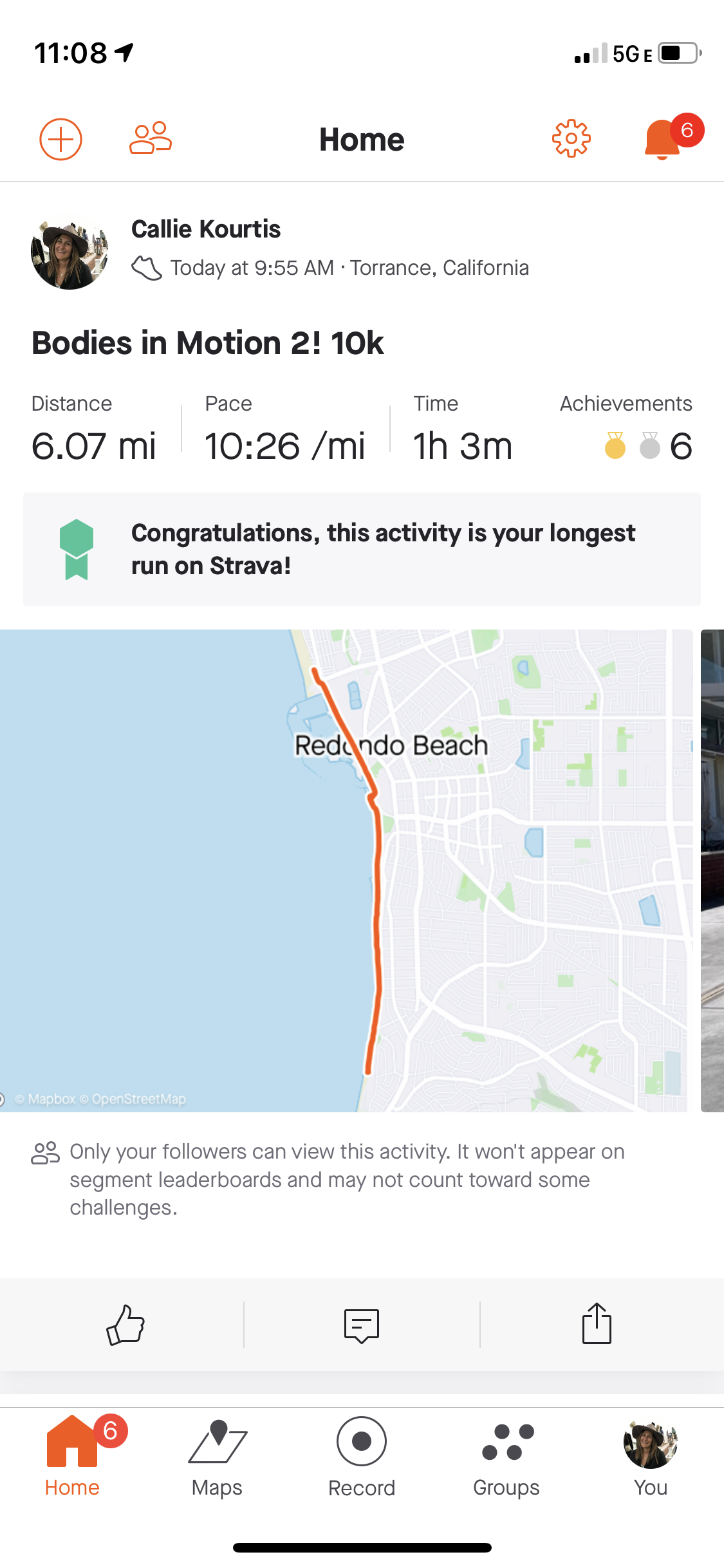Switch to the Groups tab
This screenshot has height=1568, width=724.
(506, 1457)
